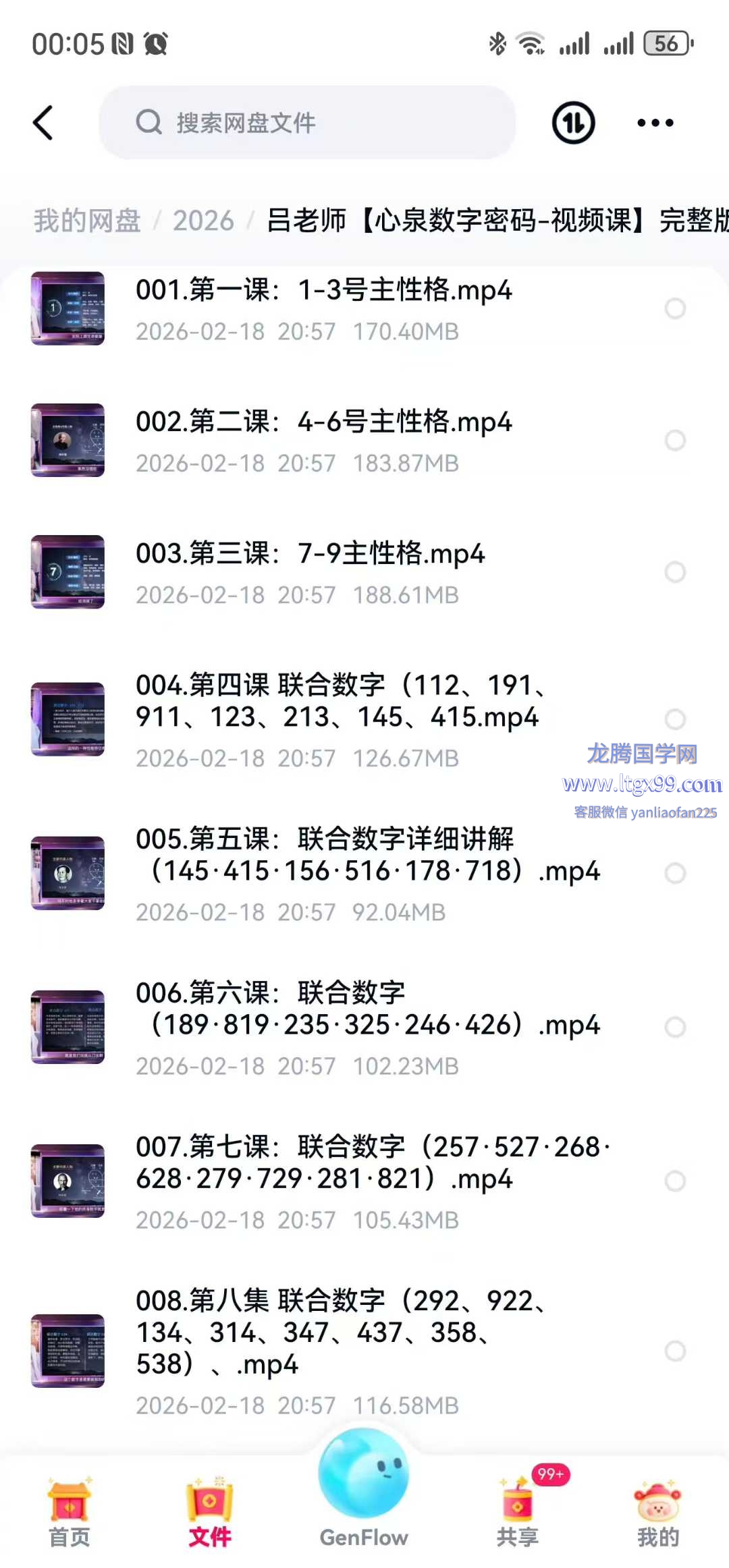
Task: Select the checkbox for 007.第七课 file
Action: point(675,1181)
